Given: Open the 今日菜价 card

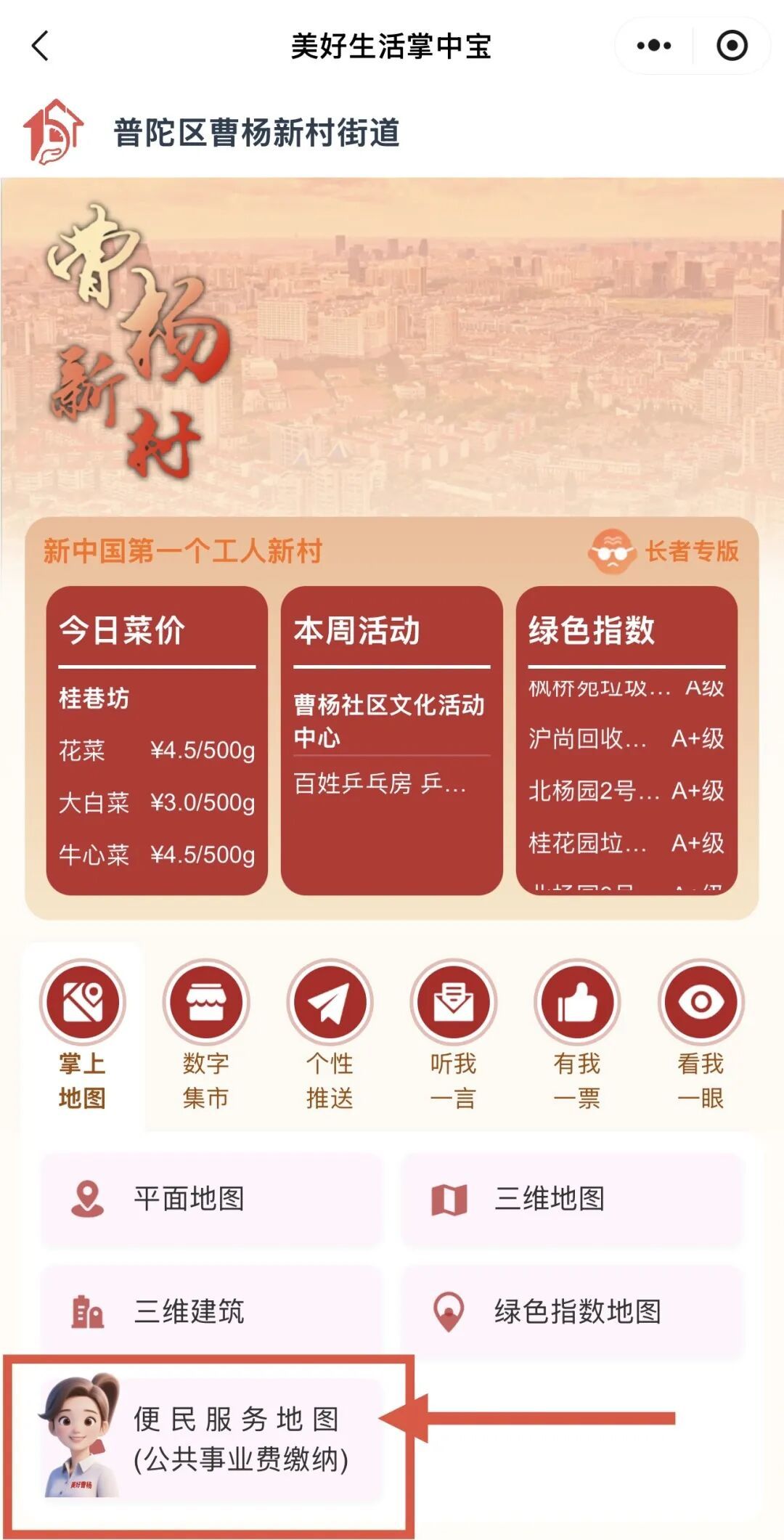Looking at the screenshot, I should point(157,740).
